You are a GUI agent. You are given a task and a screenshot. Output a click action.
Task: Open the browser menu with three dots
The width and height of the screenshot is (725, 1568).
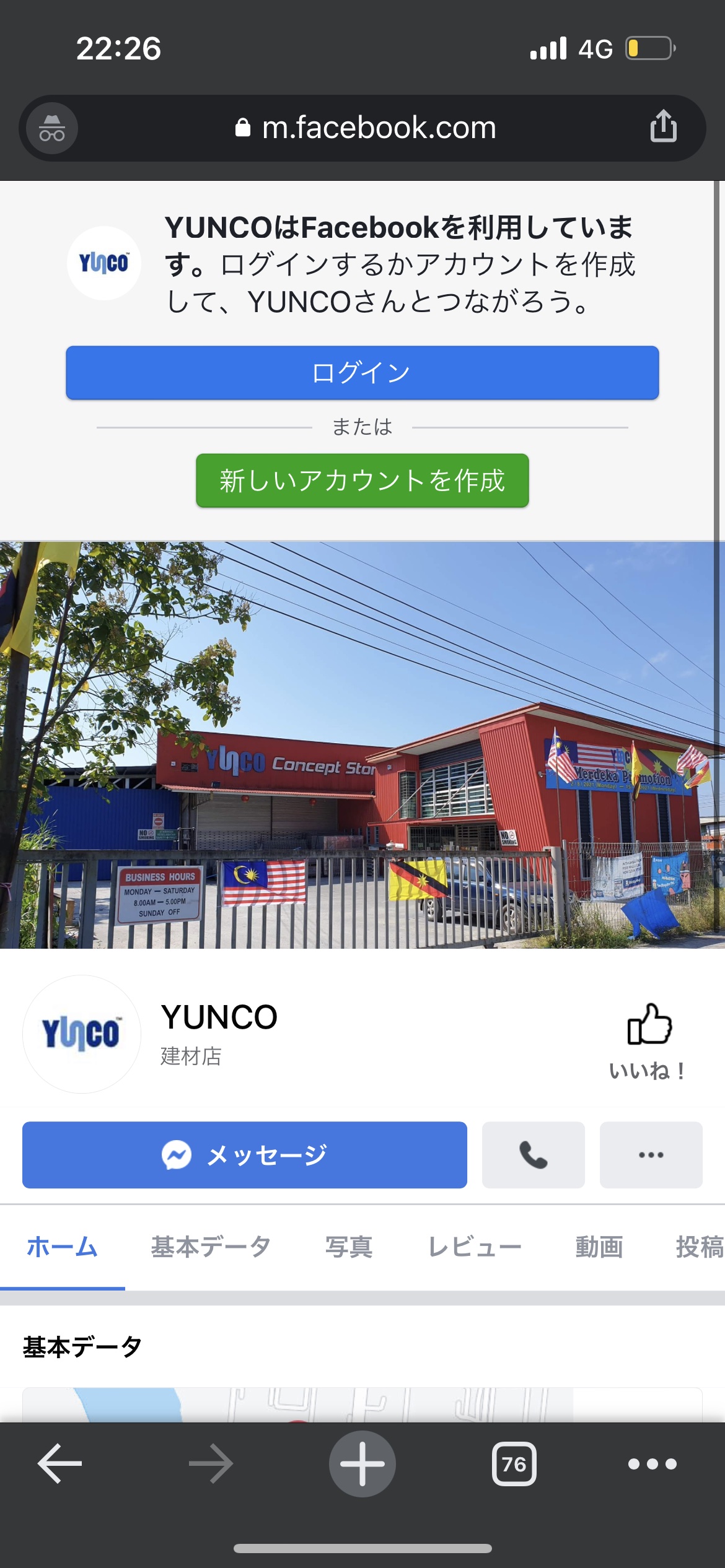[x=652, y=1464]
